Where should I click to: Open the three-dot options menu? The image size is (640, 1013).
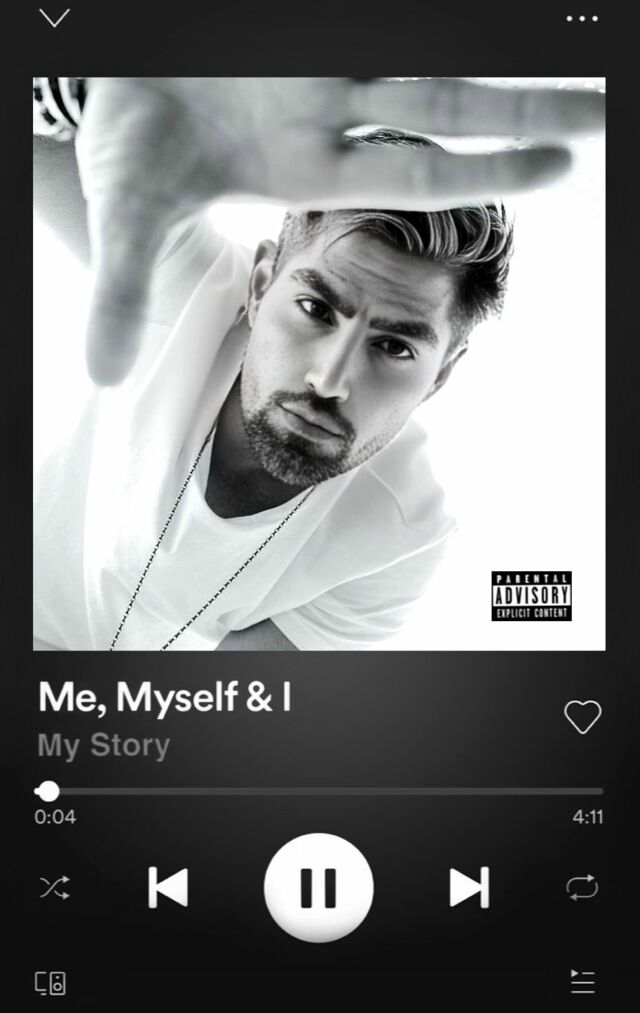pos(582,18)
